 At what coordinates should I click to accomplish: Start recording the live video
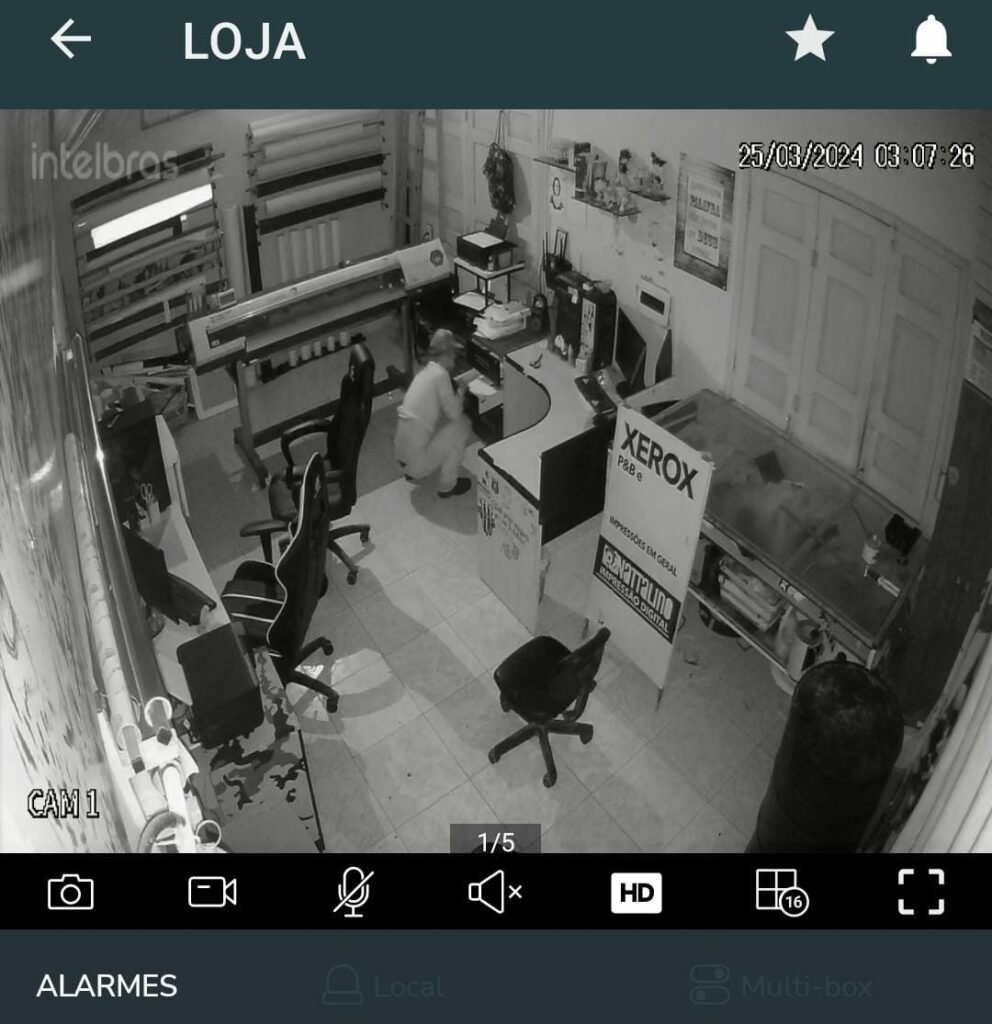coord(212,891)
